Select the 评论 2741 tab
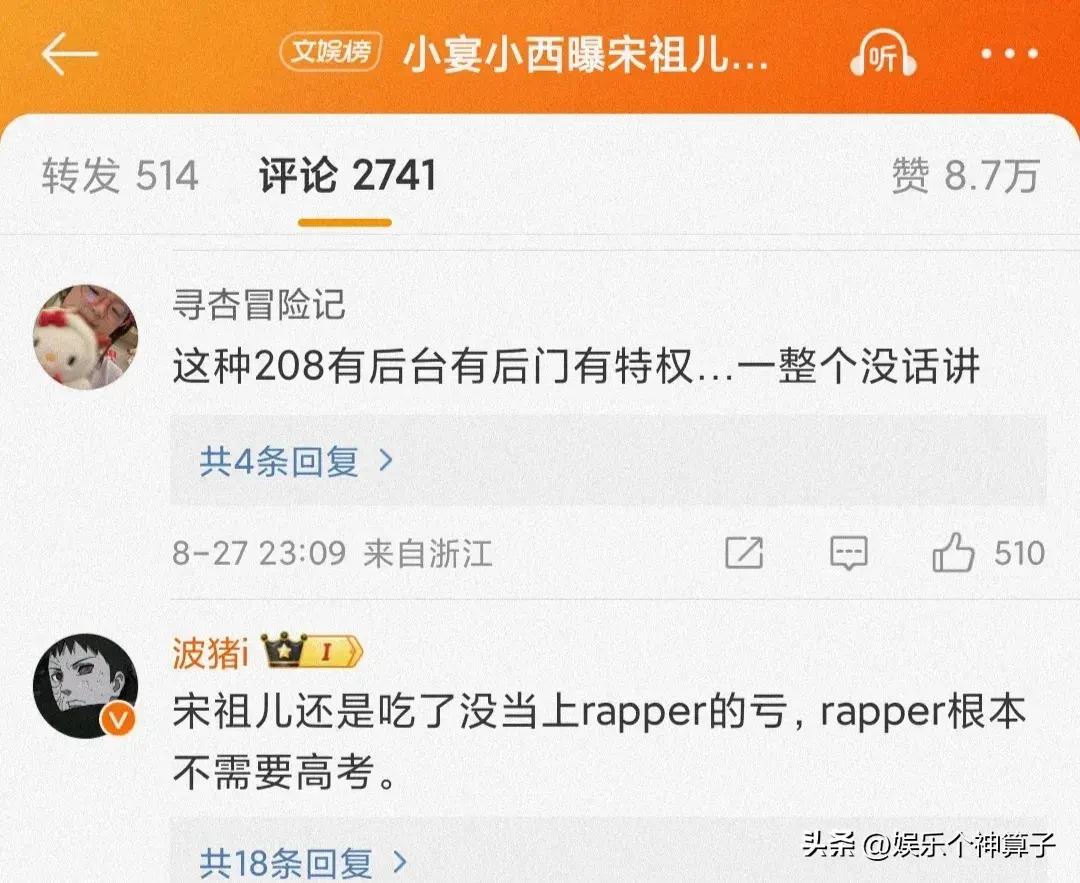This screenshot has width=1080, height=883. [347, 176]
